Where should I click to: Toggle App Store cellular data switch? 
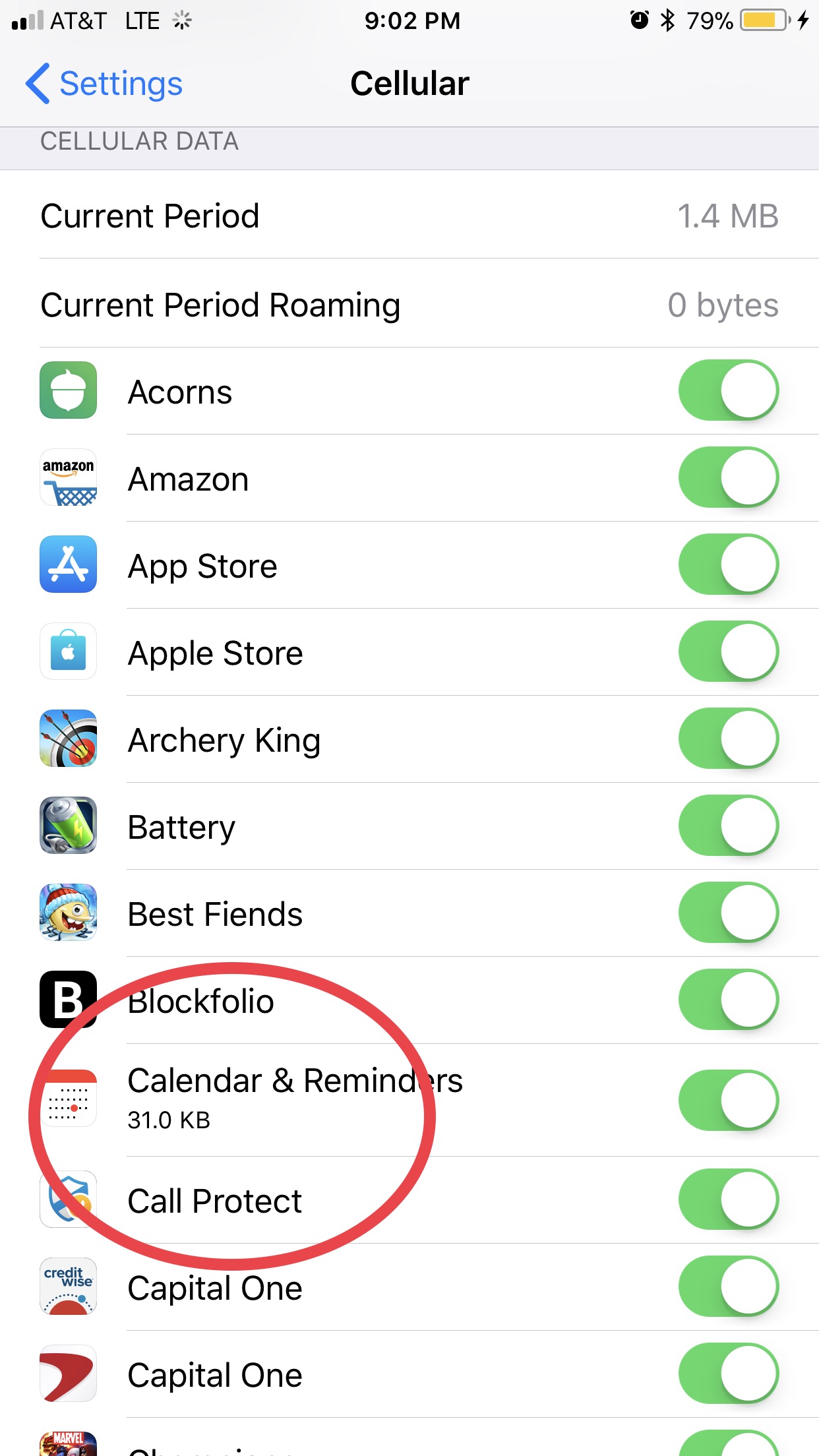(728, 564)
